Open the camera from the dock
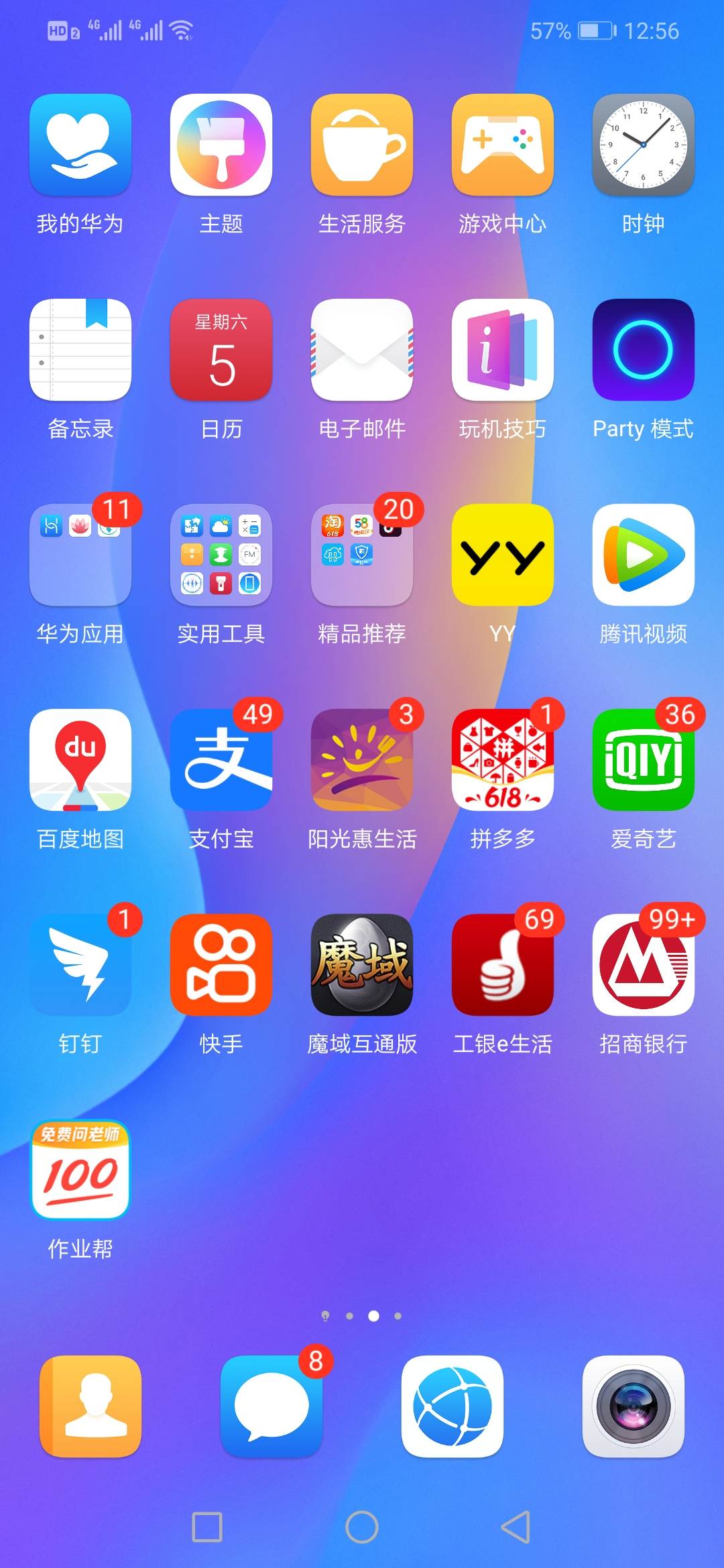The height and width of the screenshot is (1568, 724). [x=633, y=1407]
